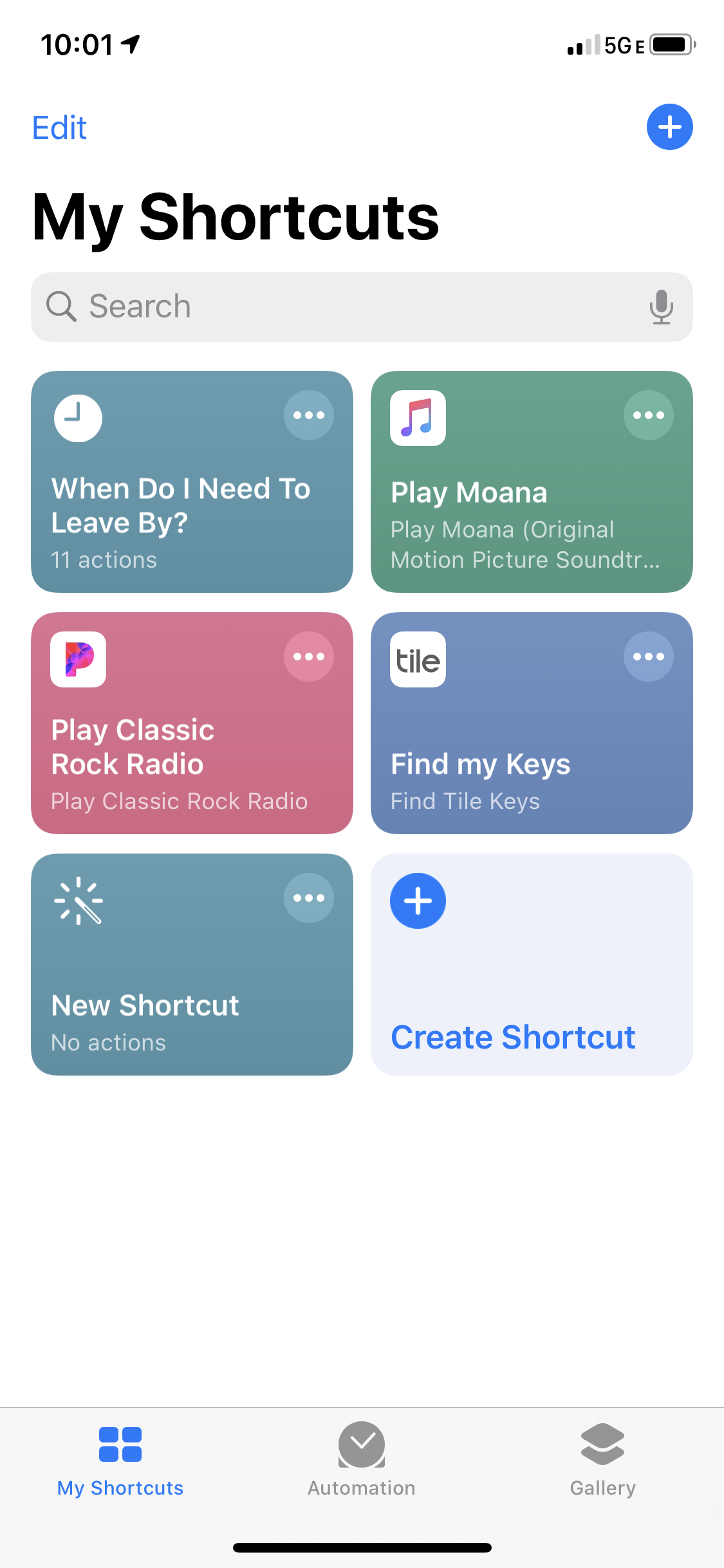Viewport: 724px width, 1568px height.
Task: Open the three-dot menu on Play Moana
Action: point(649,415)
